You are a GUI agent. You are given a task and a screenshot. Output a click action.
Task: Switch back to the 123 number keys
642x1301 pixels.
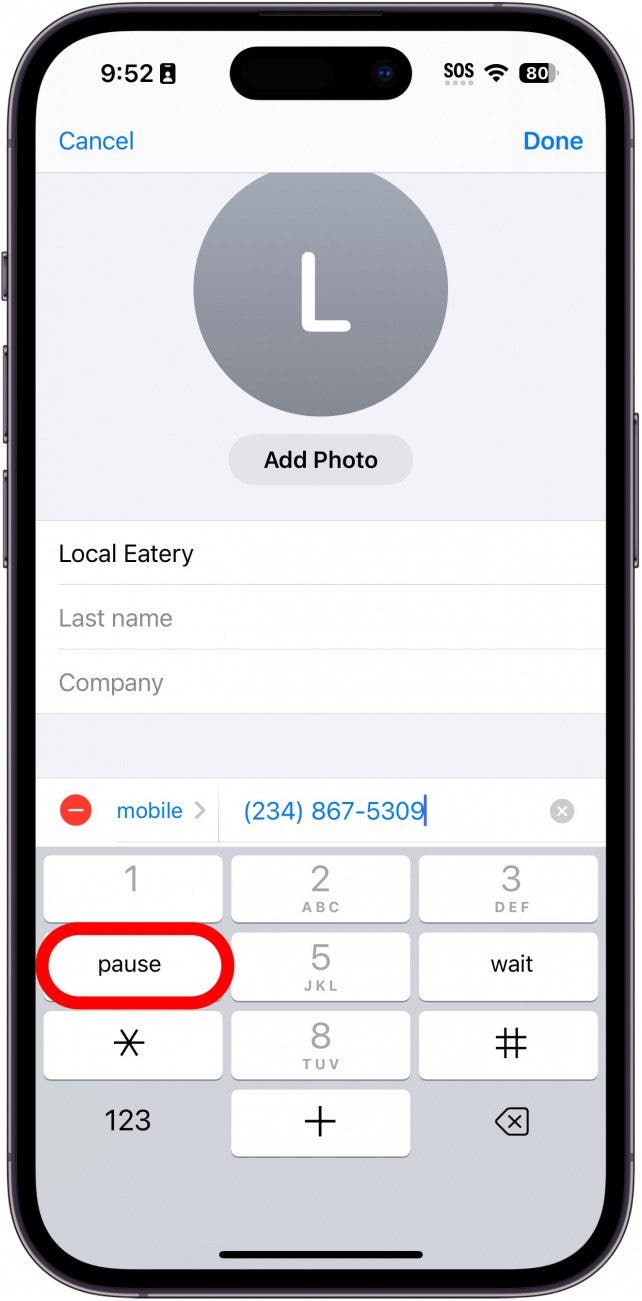[128, 1121]
